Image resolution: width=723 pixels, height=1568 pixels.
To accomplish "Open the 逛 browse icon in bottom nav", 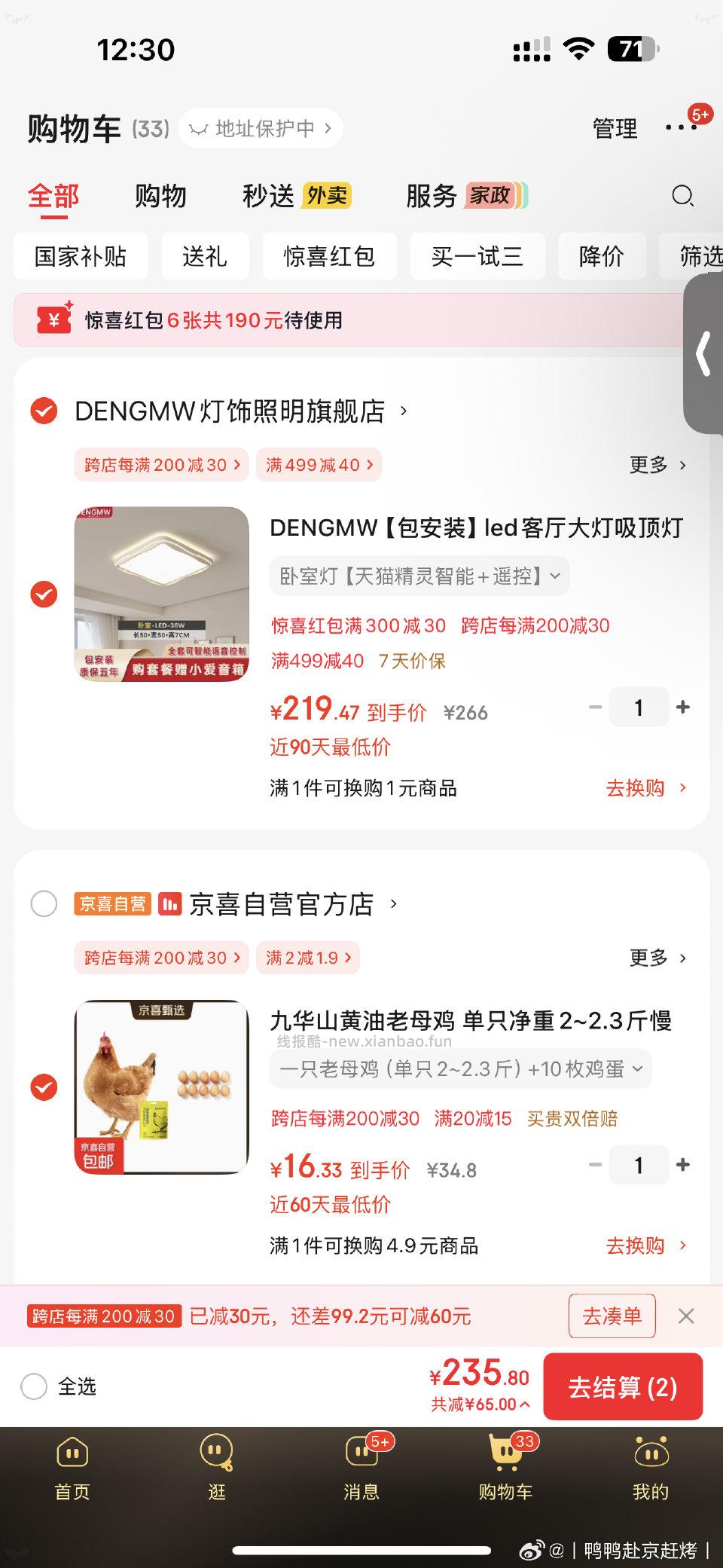I will point(216,1454).
